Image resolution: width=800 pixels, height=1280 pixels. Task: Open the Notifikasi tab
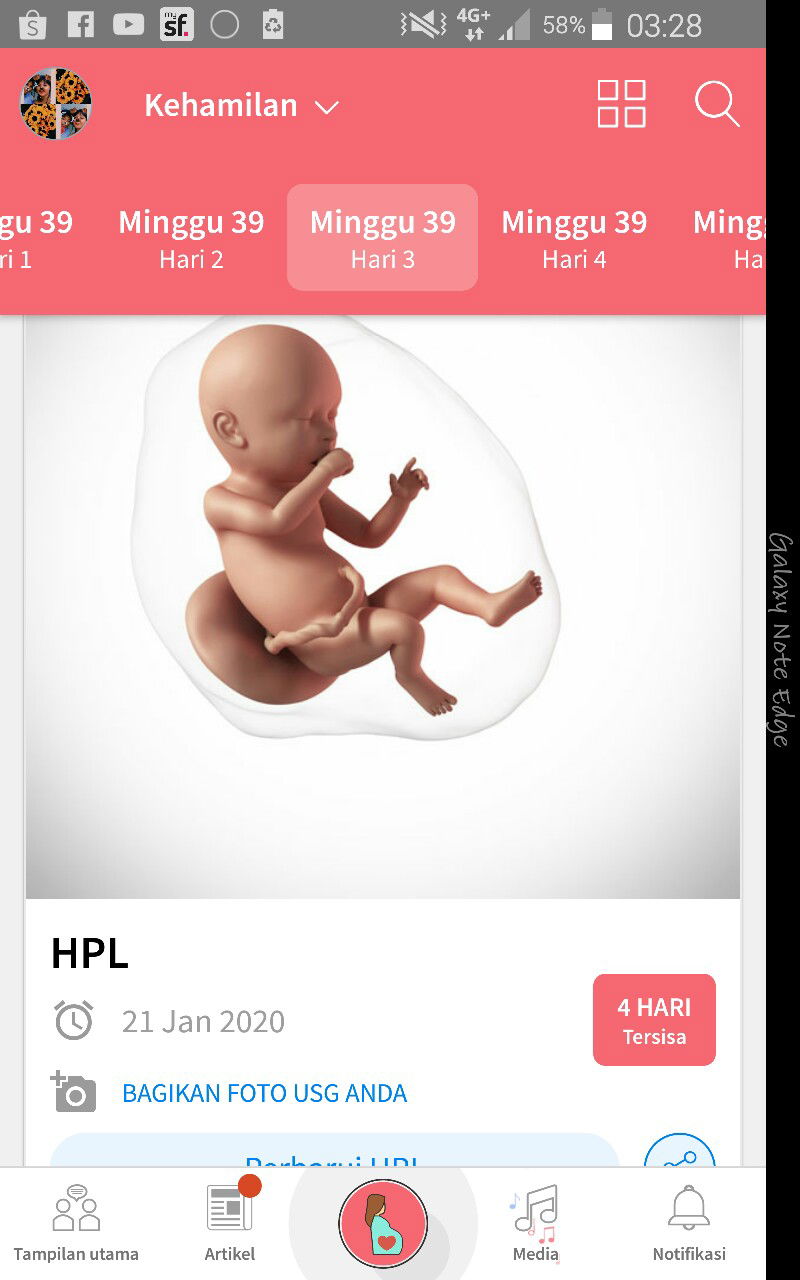point(689,1224)
